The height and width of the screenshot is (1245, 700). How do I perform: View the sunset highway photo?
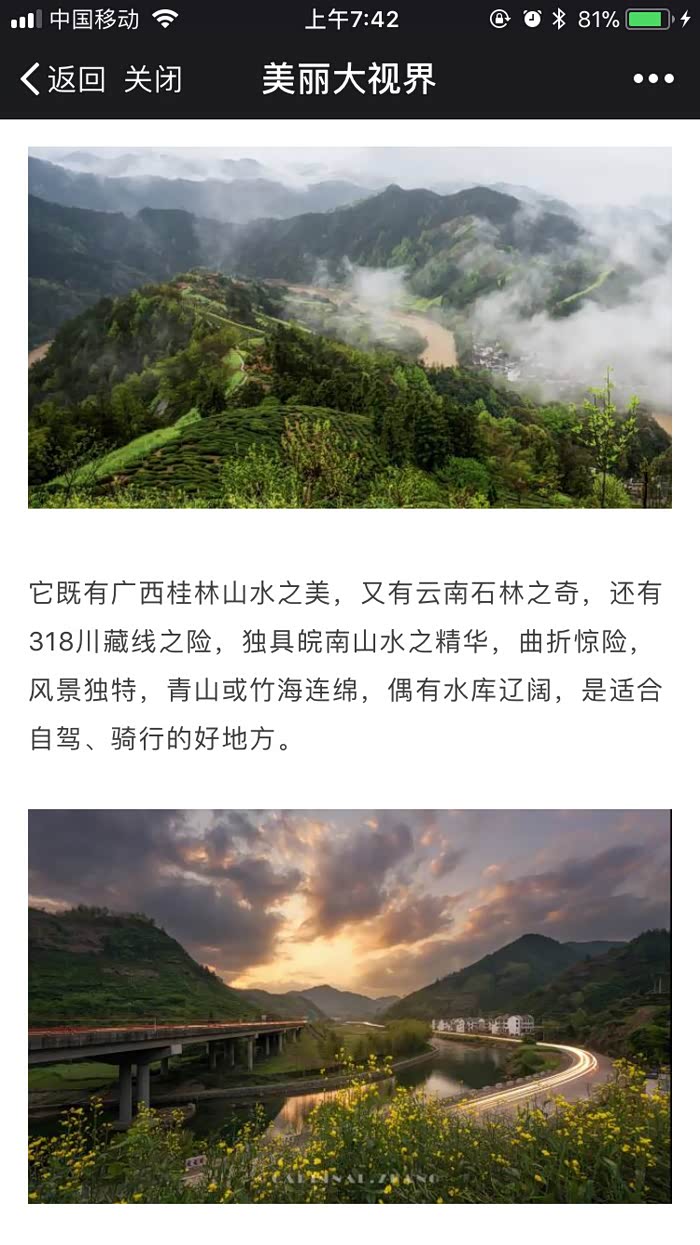[x=350, y=1005]
